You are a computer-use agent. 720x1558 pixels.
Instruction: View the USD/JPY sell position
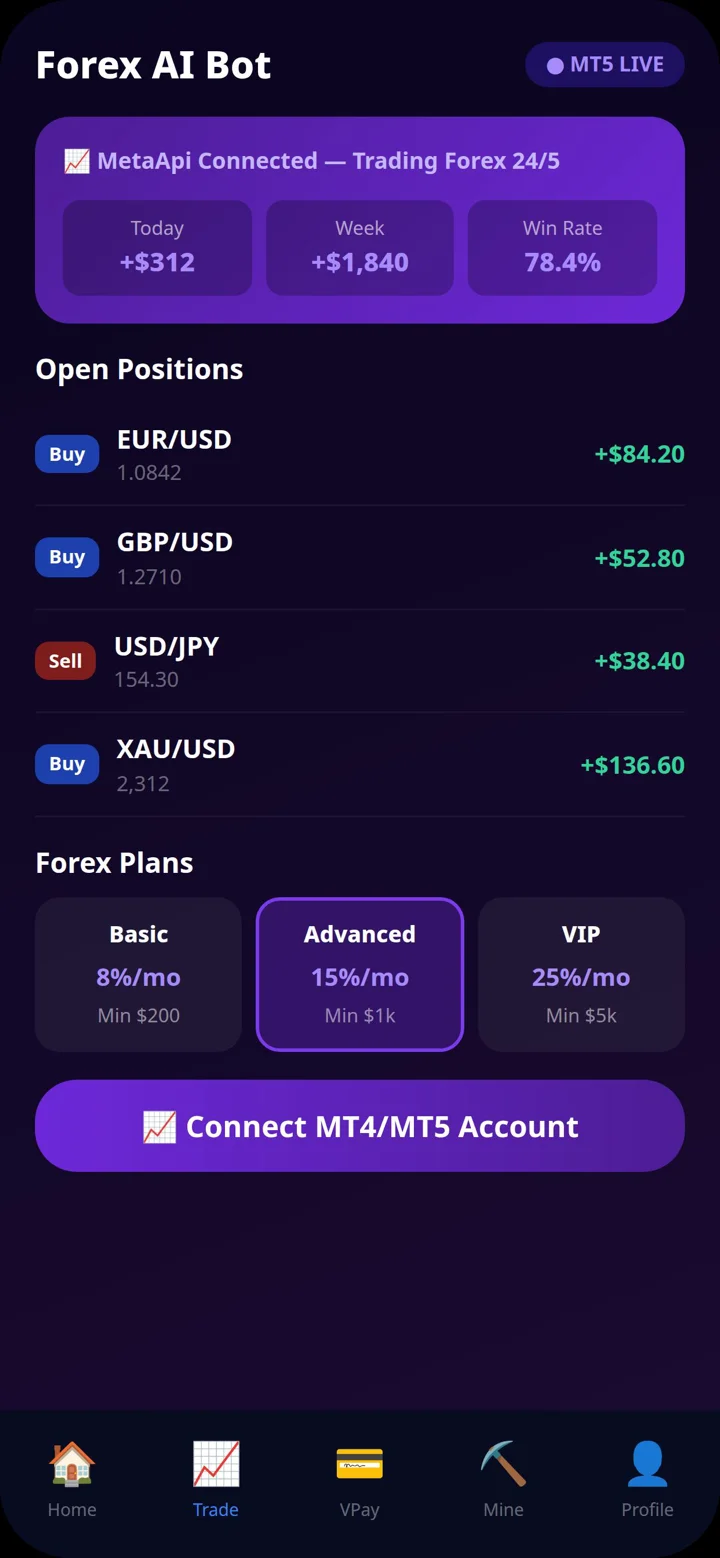coord(360,661)
